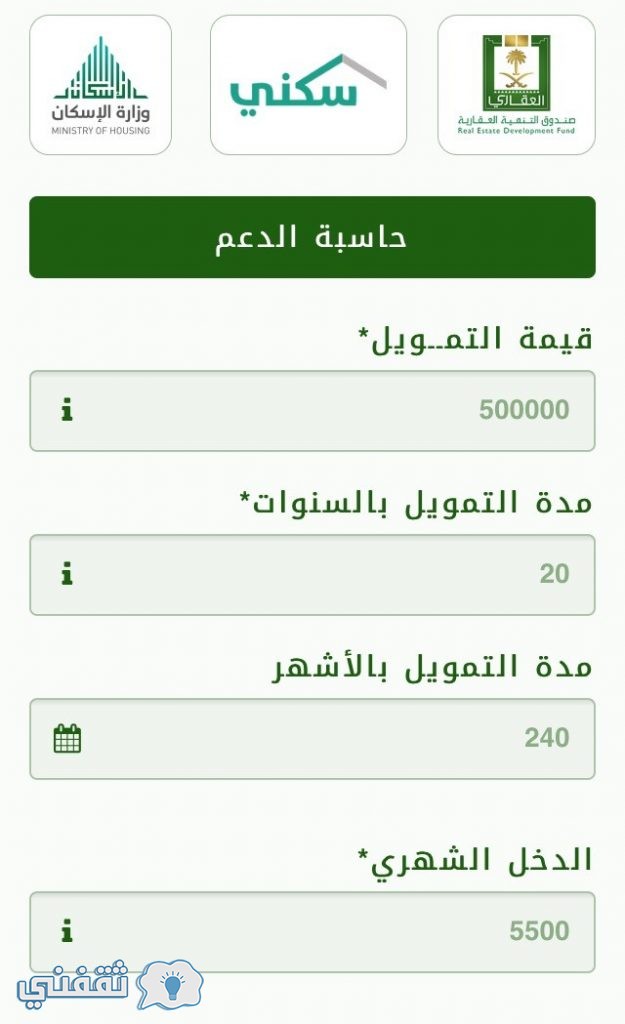625x1024 pixels.
Task: Show info for the monthly income field
Action: (67, 931)
